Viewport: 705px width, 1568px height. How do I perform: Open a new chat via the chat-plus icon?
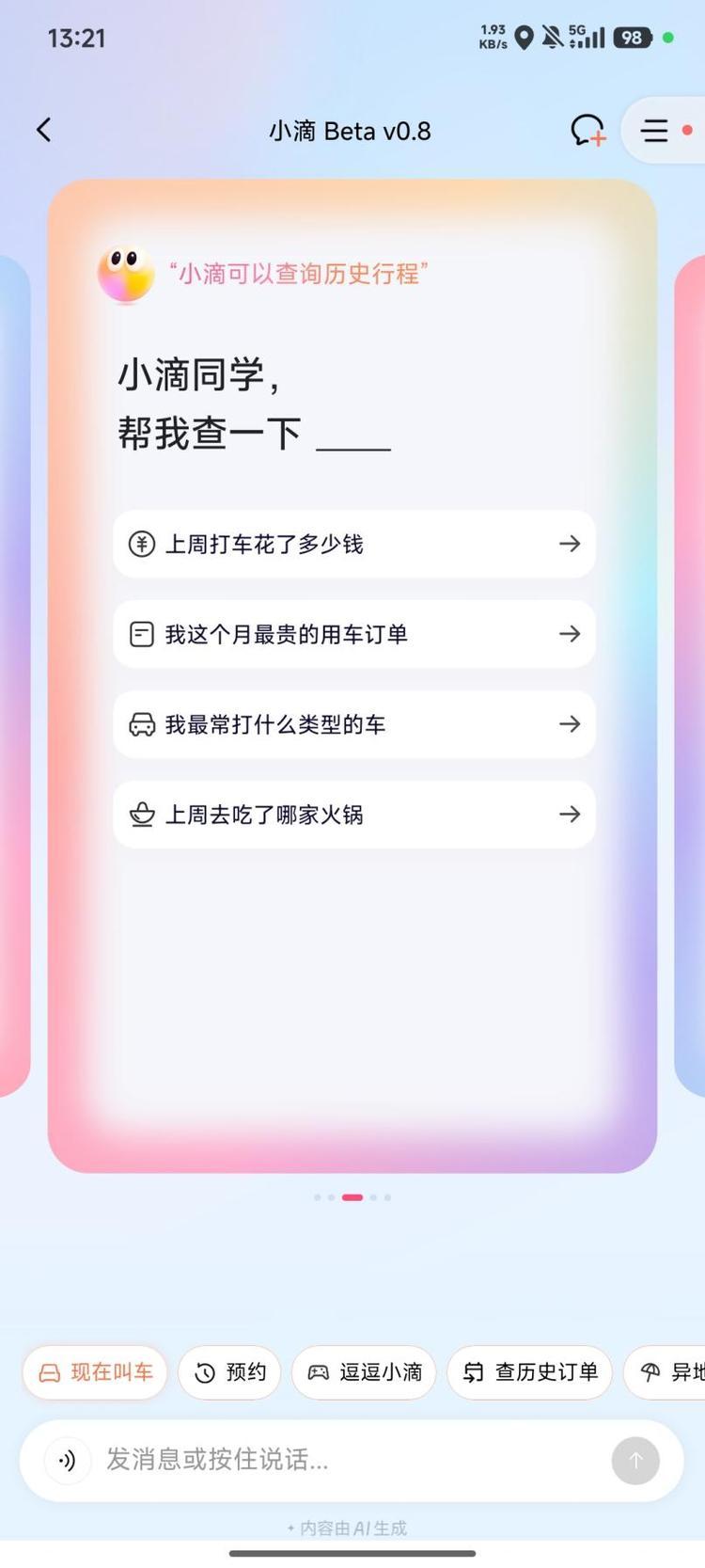pos(587,130)
